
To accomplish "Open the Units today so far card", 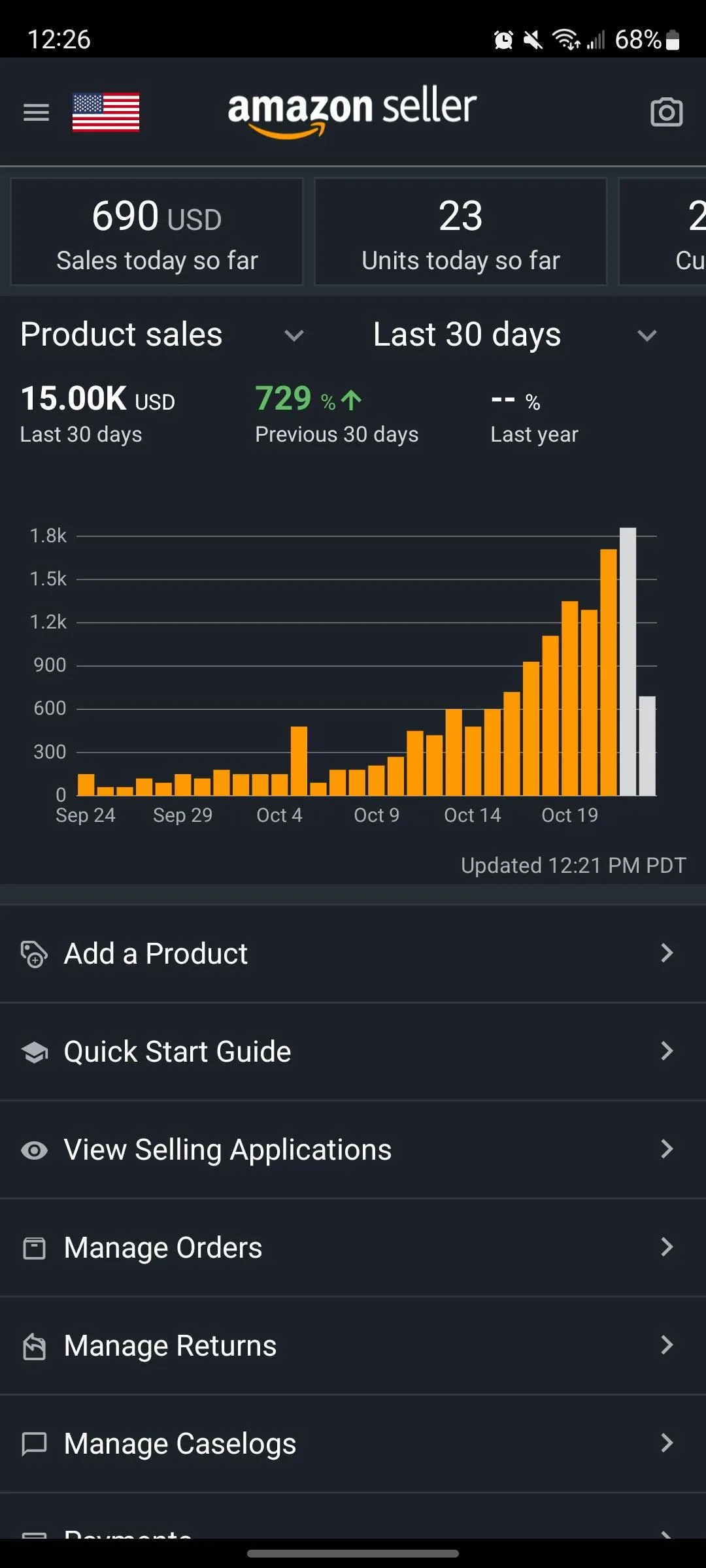I will click(x=461, y=232).
